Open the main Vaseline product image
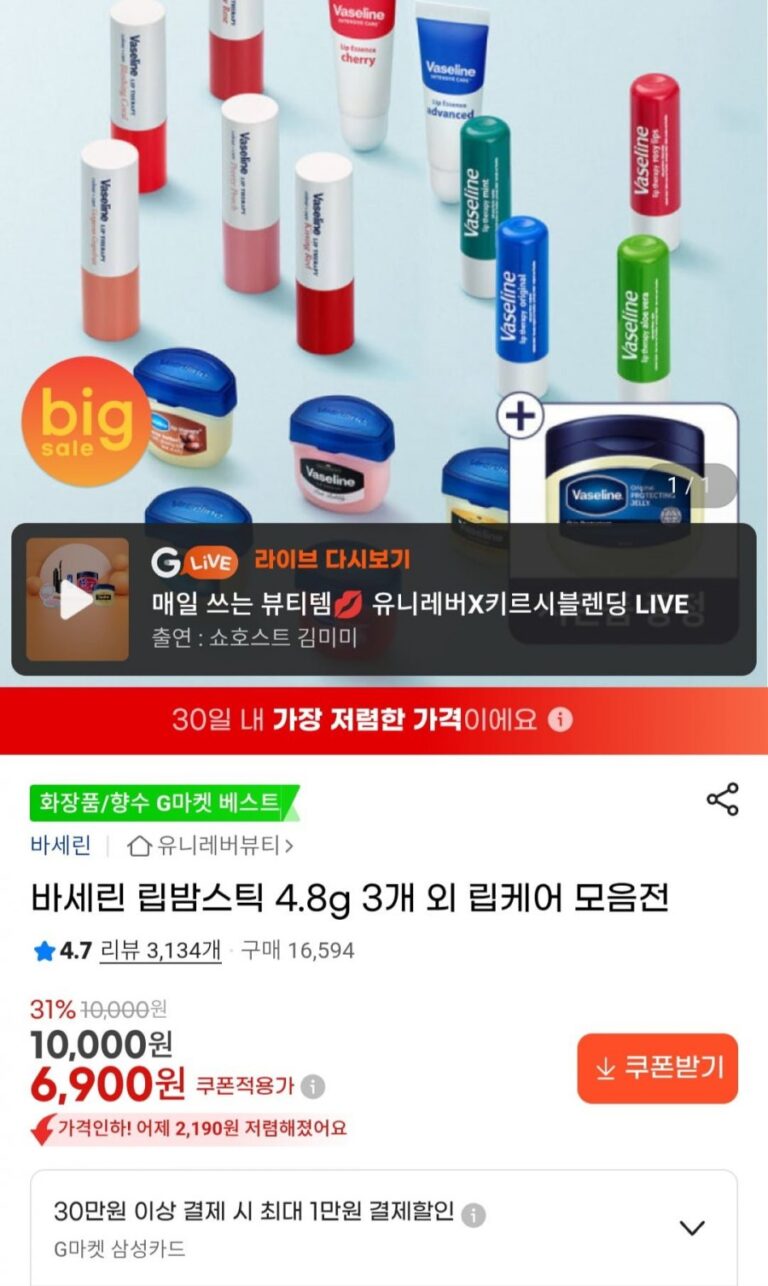 [x=384, y=250]
